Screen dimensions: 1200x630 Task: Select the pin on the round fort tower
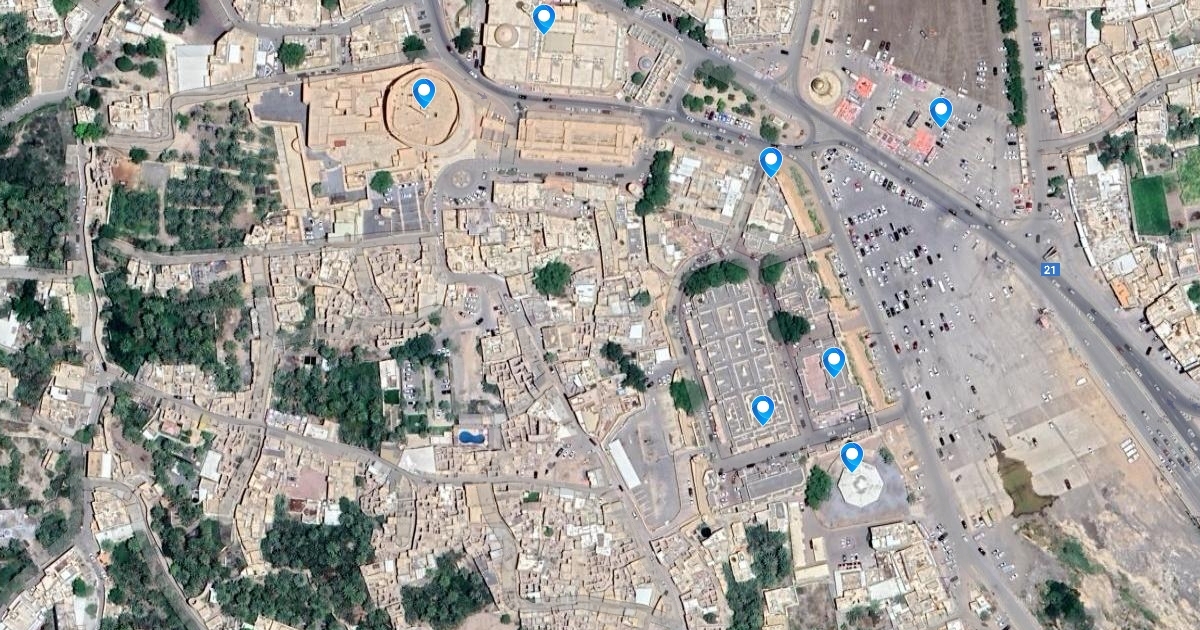point(424,93)
